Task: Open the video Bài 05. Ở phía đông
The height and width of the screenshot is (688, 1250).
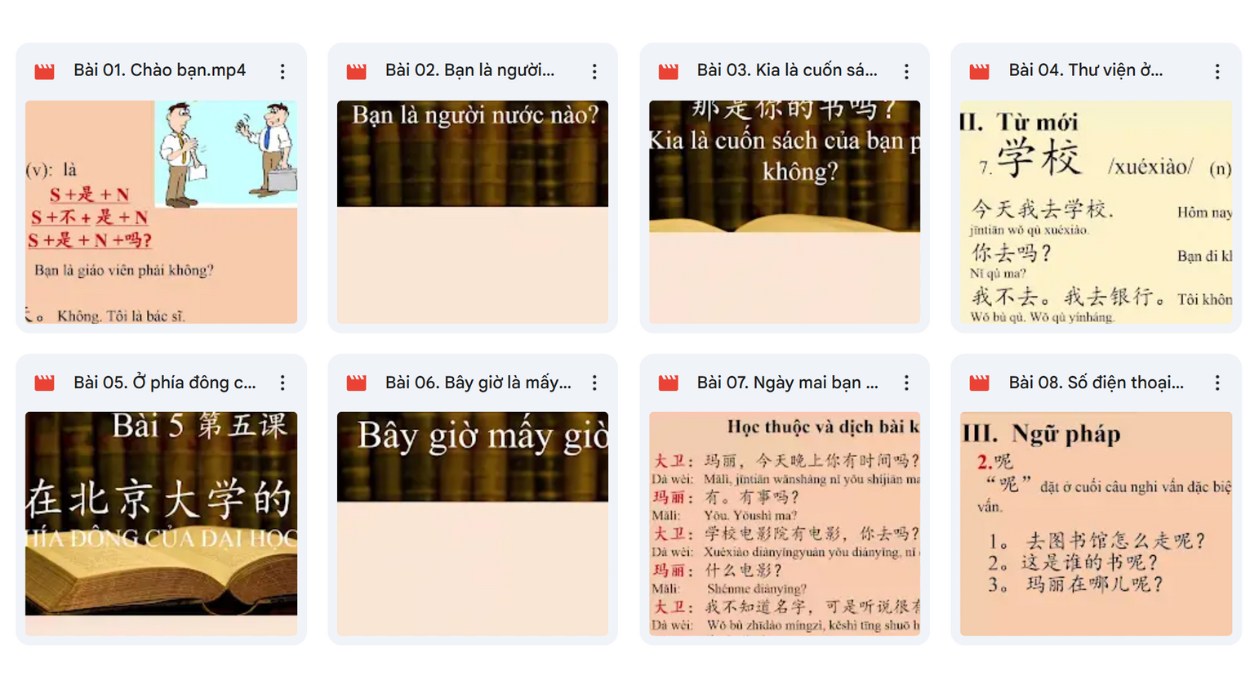Action: 161,523
